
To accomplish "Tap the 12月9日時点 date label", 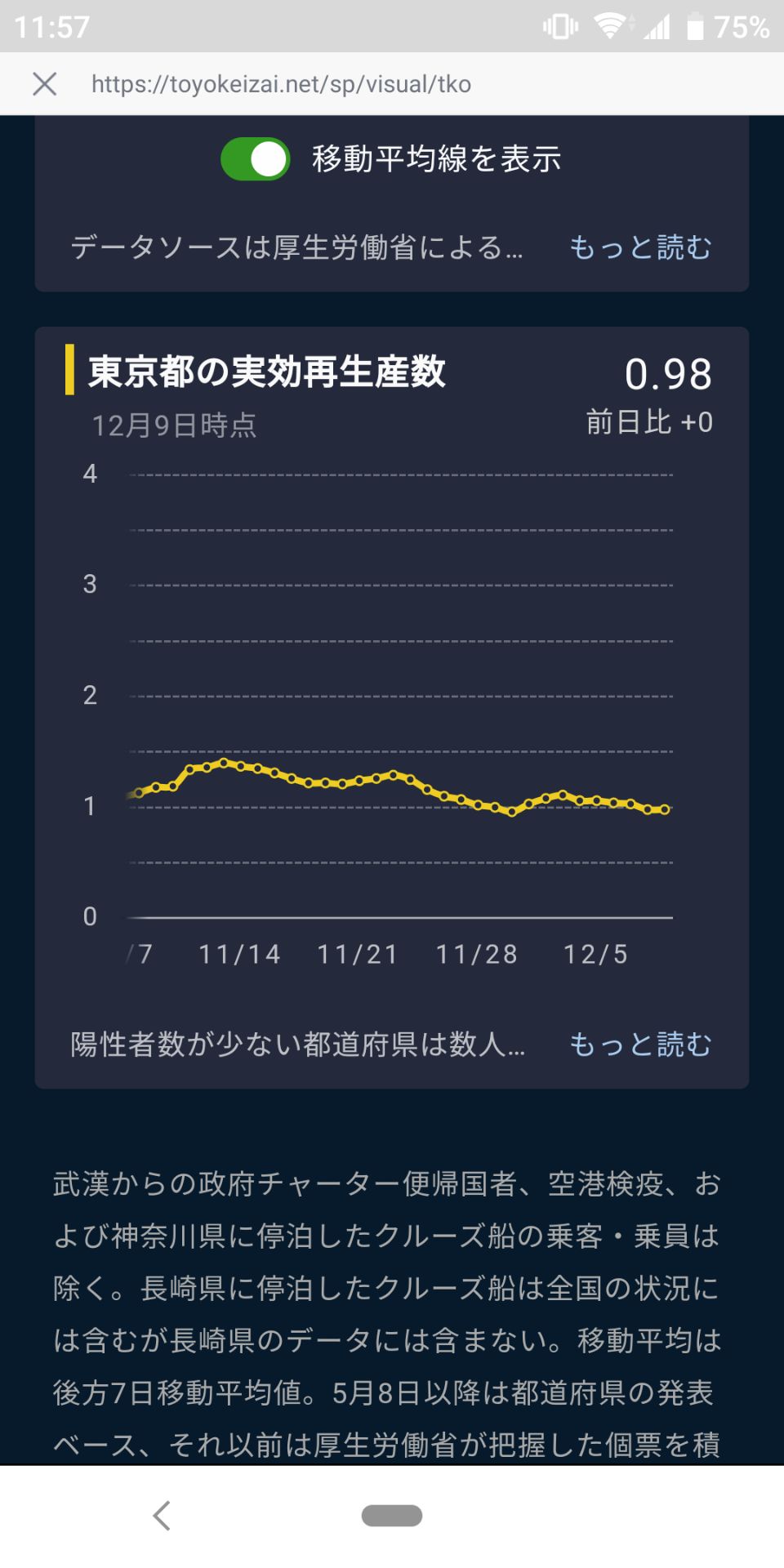I will (173, 424).
